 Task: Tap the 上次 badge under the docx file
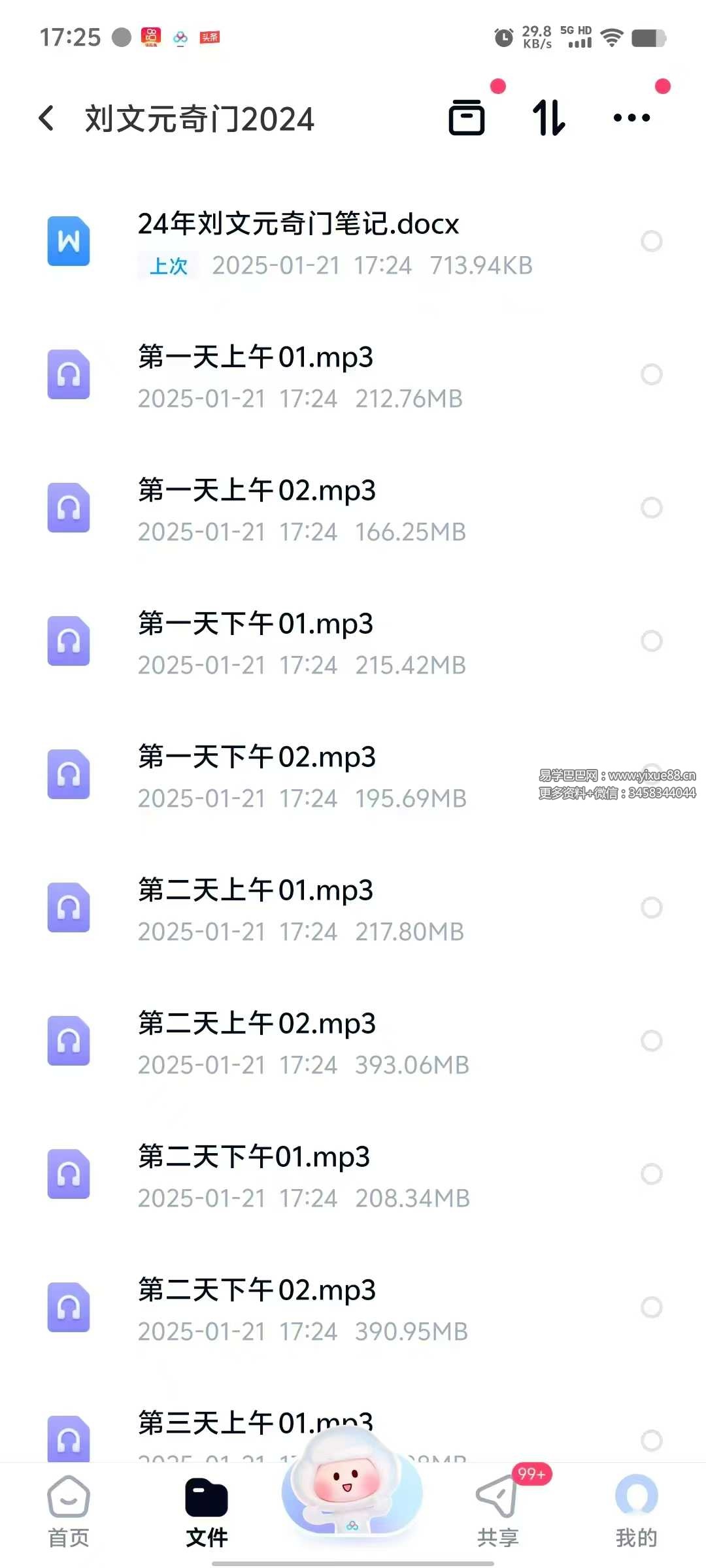point(167,266)
